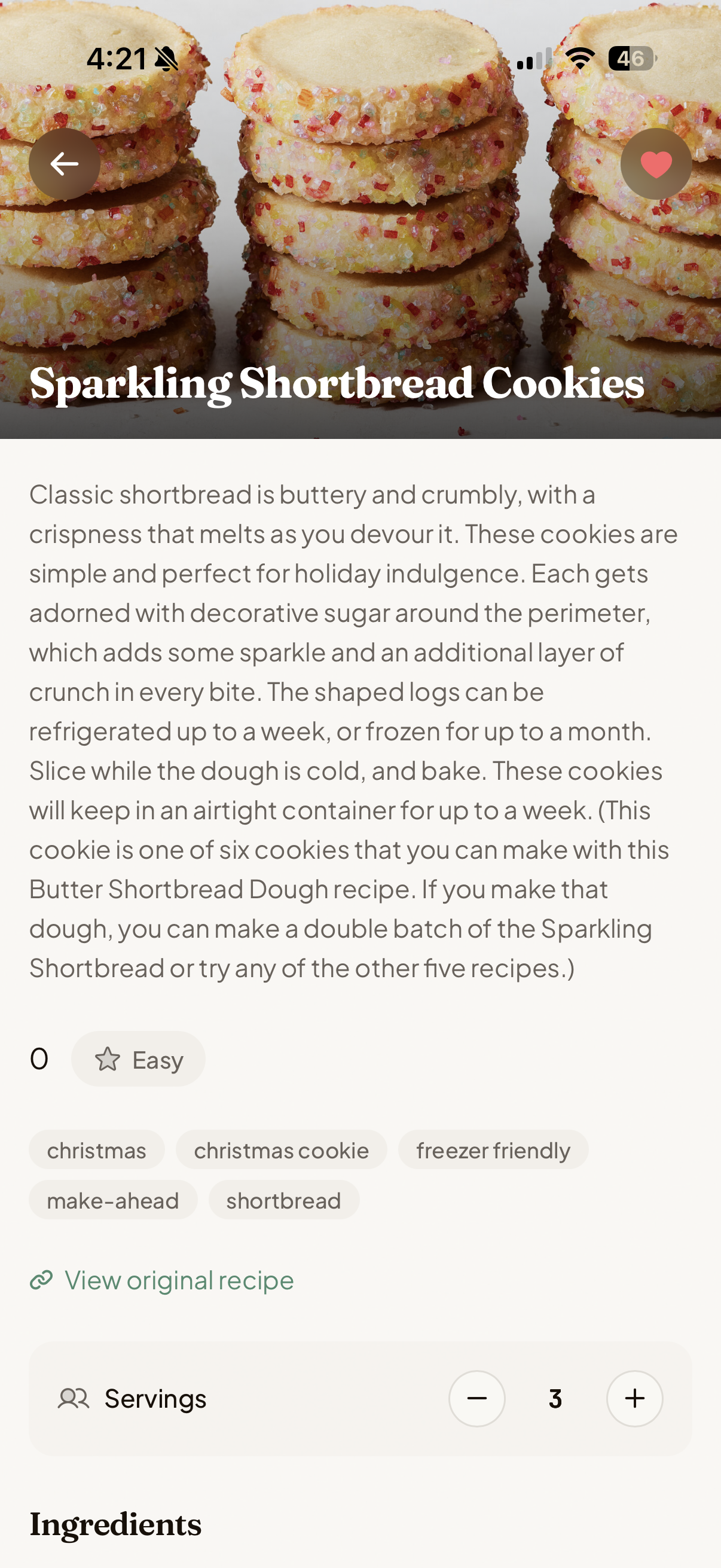
Task: Increase servings with the plus button
Action: 634,1398
